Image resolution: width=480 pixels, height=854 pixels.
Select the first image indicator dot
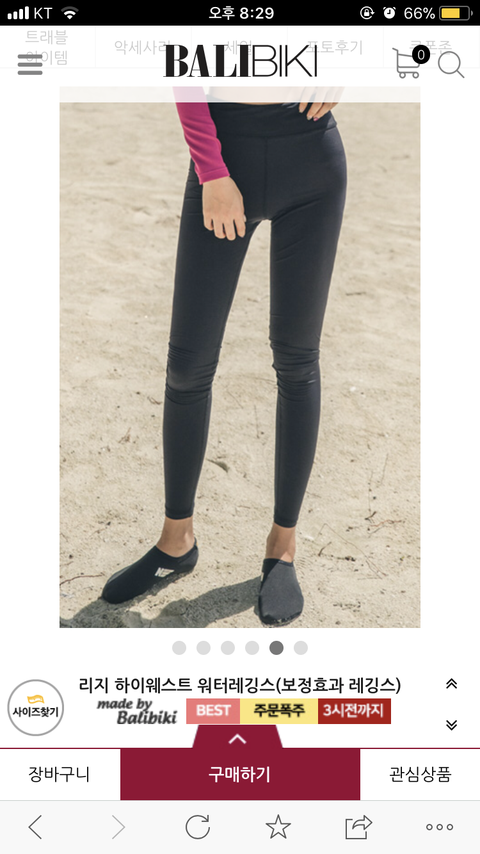[179, 648]
